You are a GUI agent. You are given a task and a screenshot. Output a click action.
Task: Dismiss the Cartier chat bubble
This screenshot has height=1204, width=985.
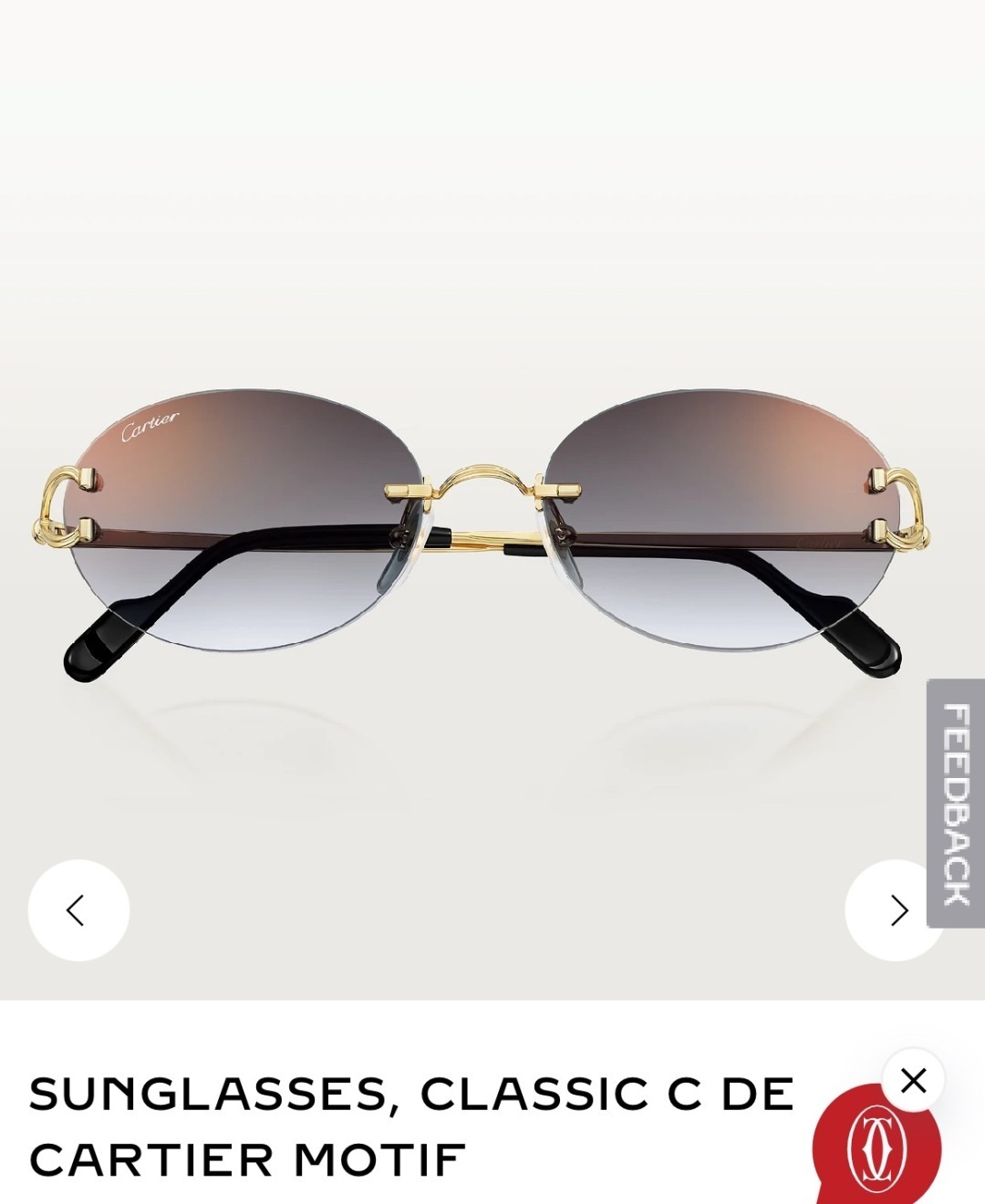(x=913, y=1081)
